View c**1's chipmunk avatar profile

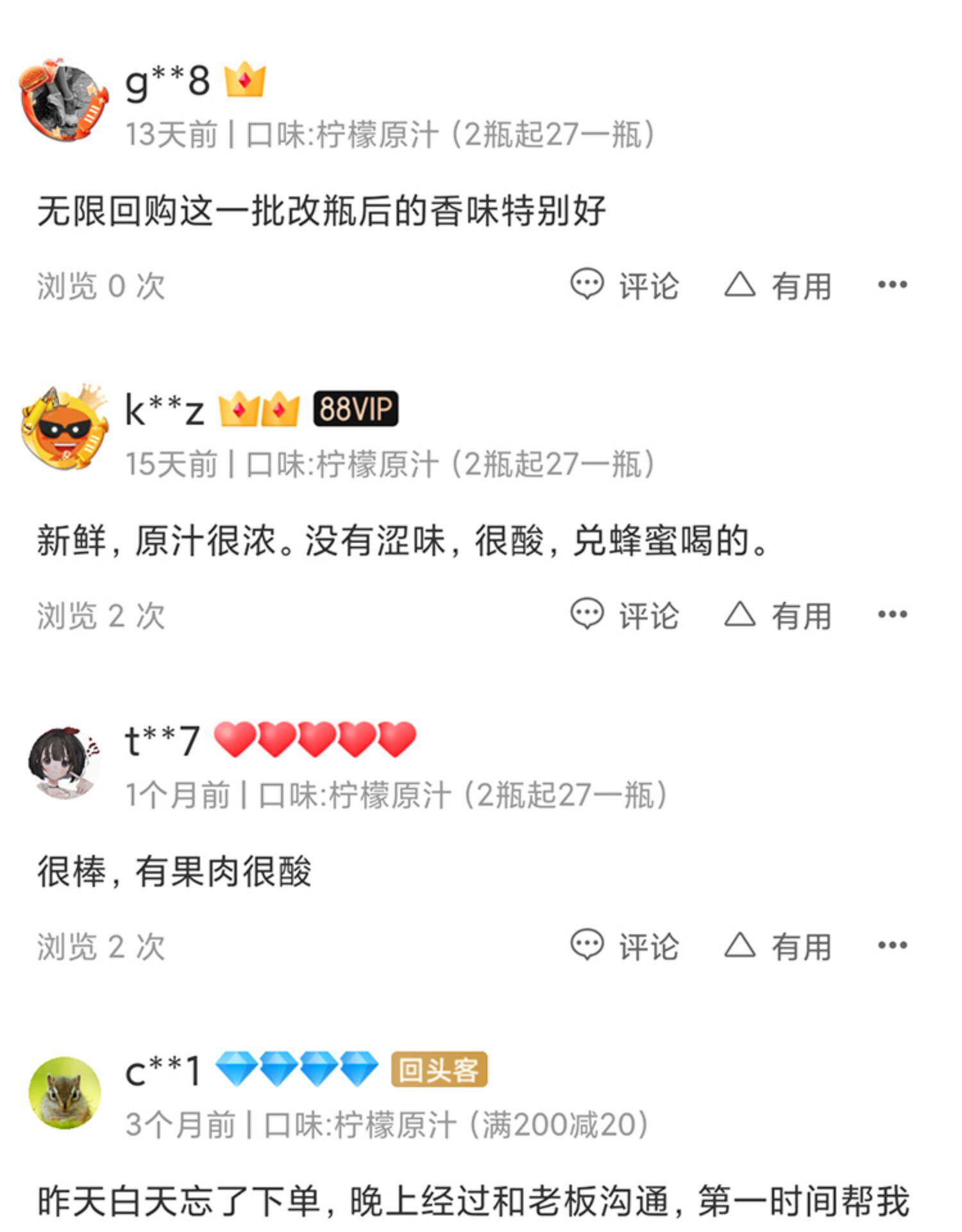(x=64, y=1092)
